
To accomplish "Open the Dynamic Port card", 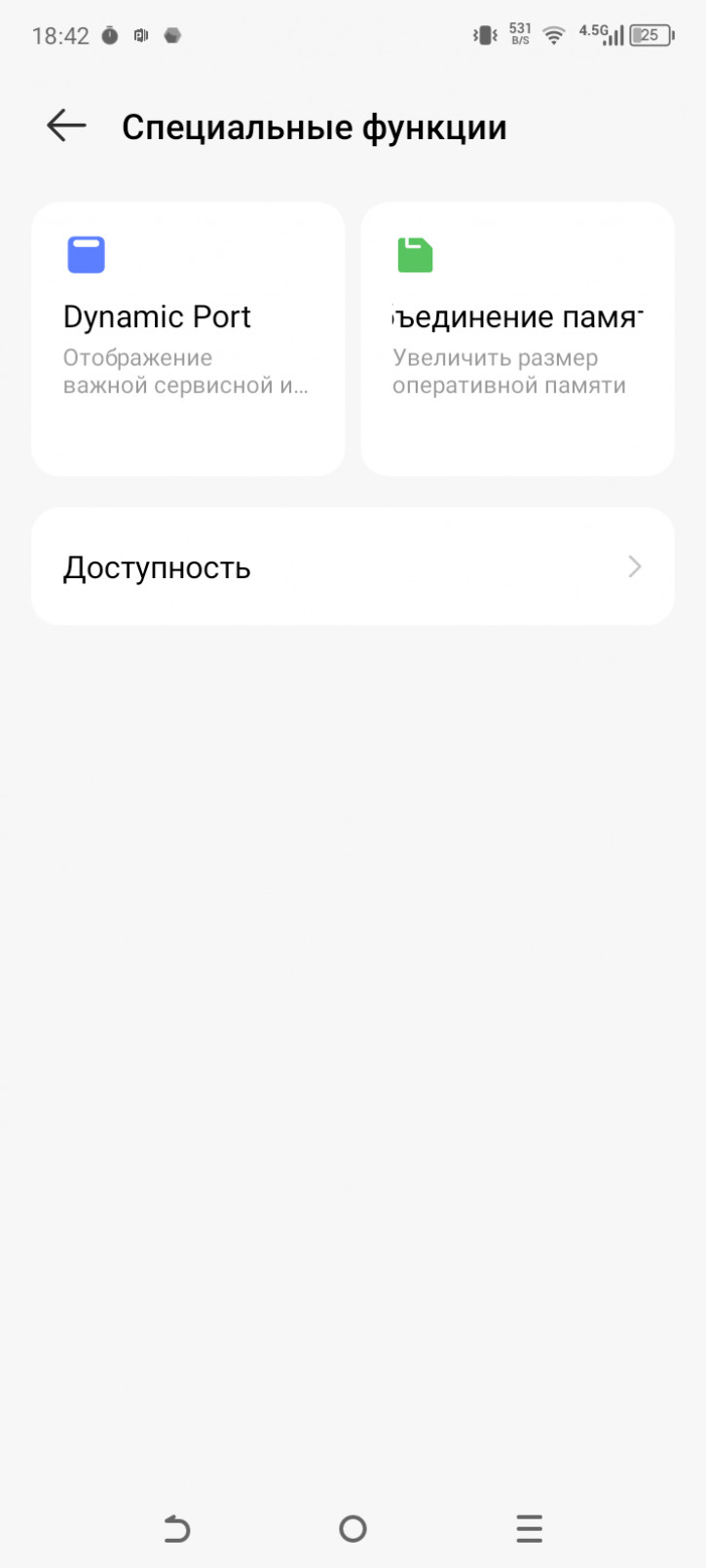I will point(188,339).
